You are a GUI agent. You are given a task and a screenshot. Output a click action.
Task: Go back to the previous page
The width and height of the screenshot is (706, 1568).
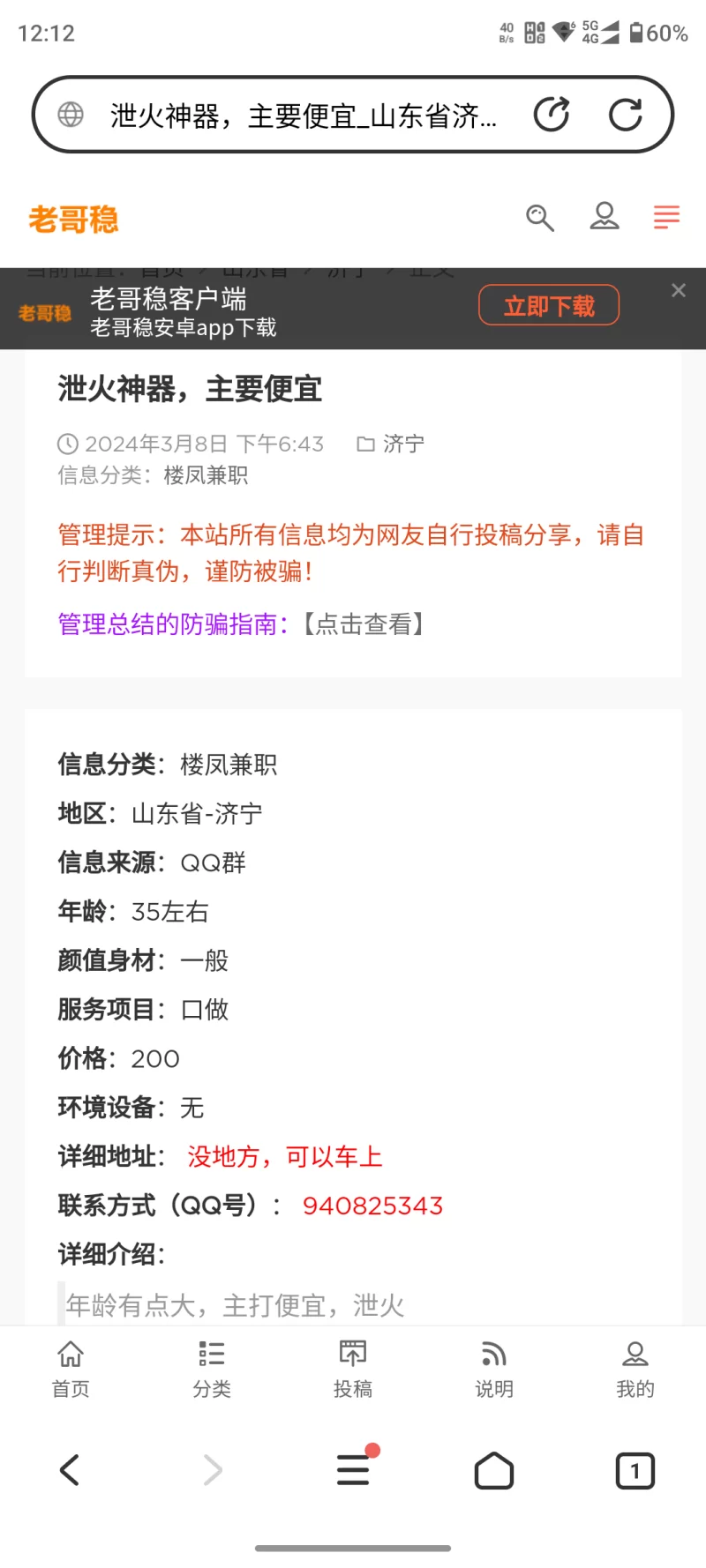(x=70, y=1470)
